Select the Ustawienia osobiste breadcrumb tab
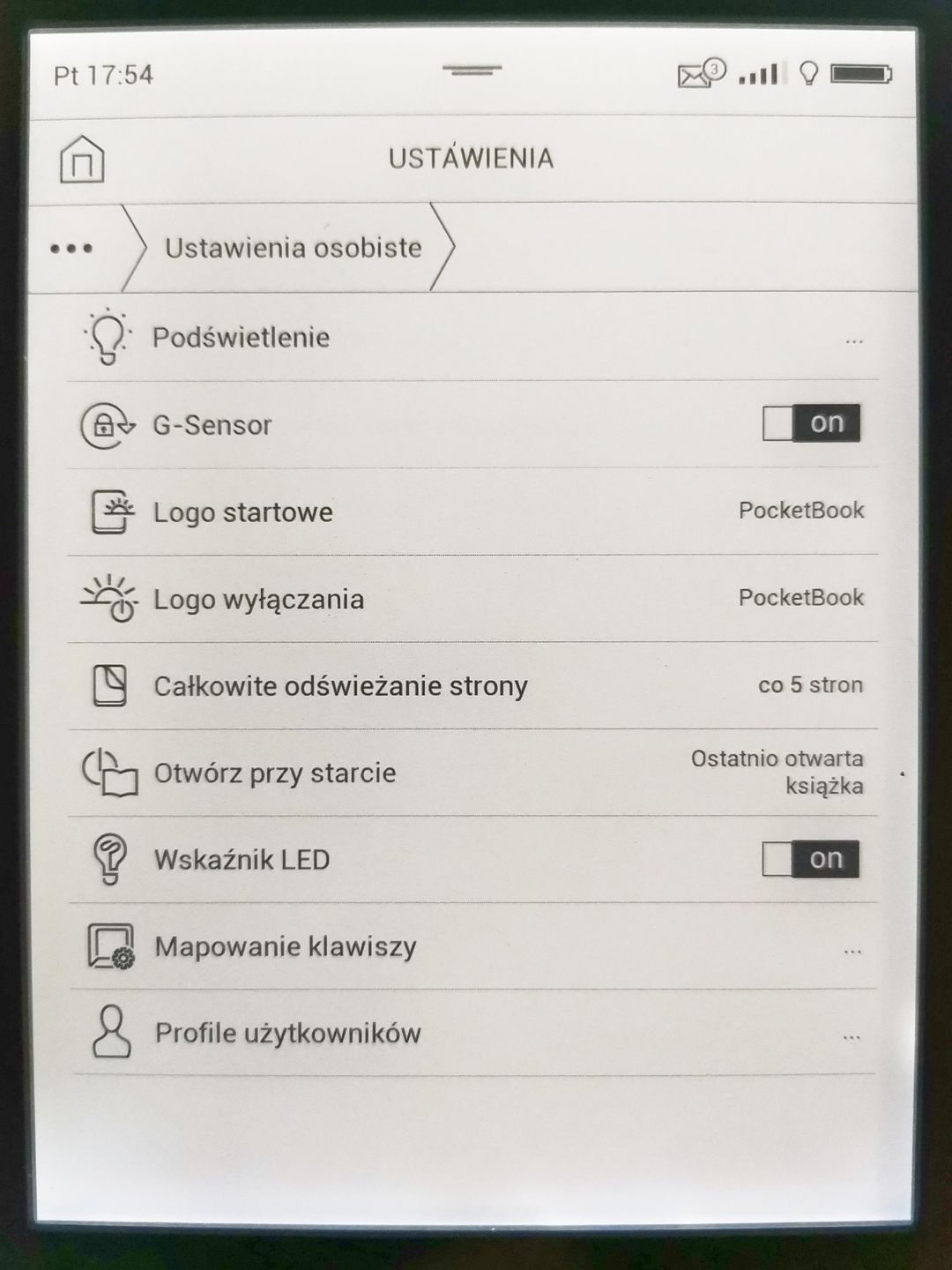The width and height of the screenshot is (952, 1270). tap(294, 248)
